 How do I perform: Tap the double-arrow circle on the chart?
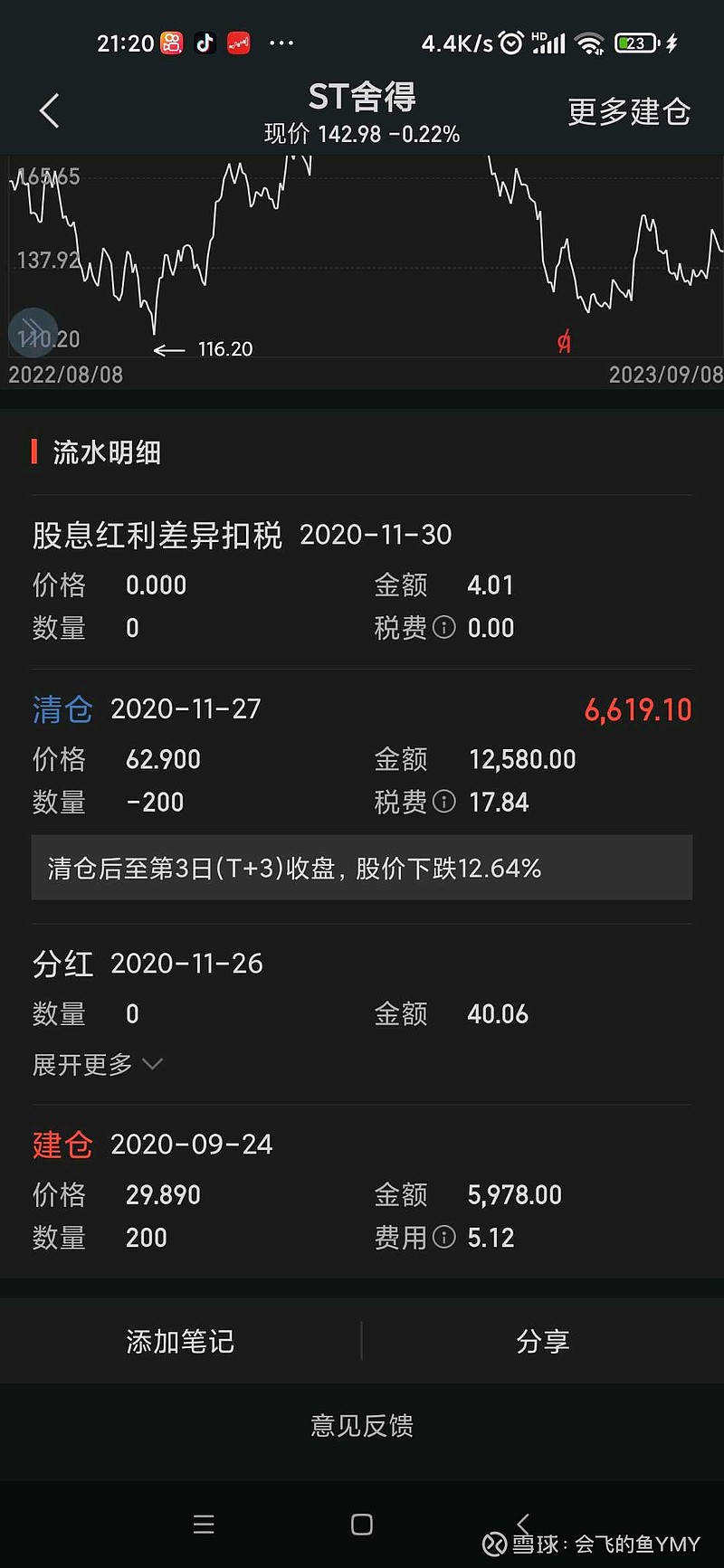coord(33,331)
